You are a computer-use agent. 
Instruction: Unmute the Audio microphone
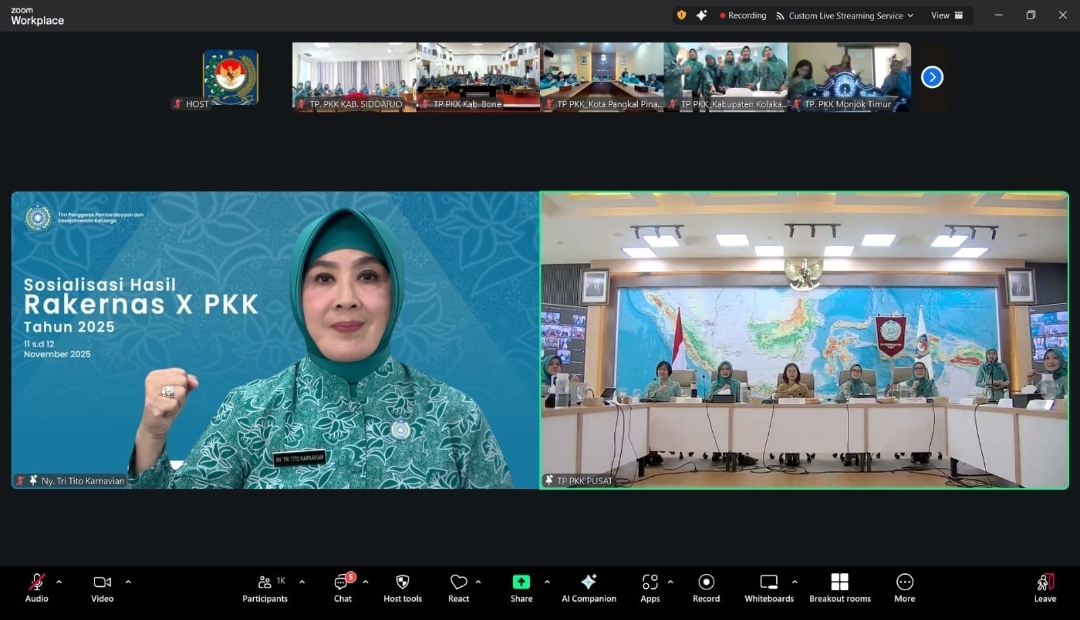37,587
